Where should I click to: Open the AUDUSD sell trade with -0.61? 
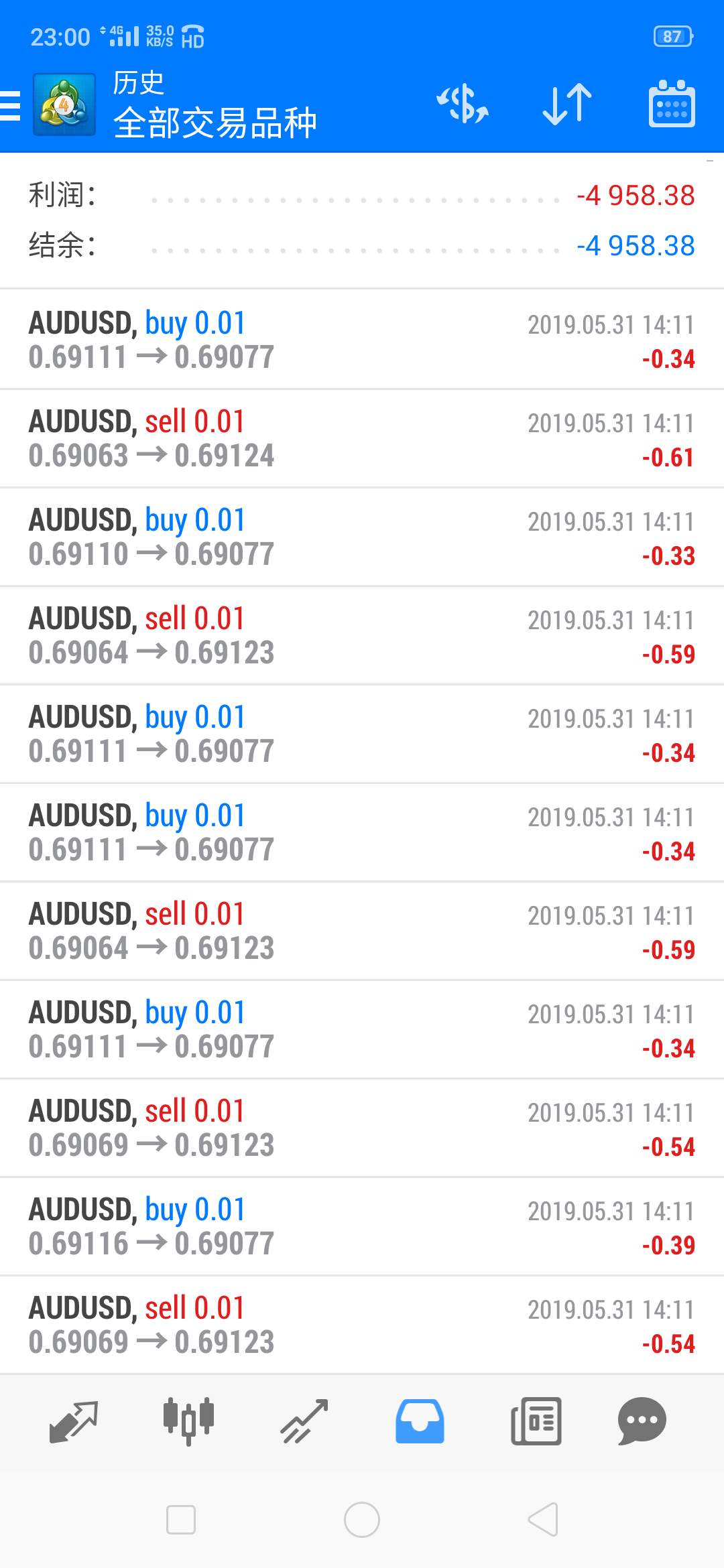pos(362,438)
